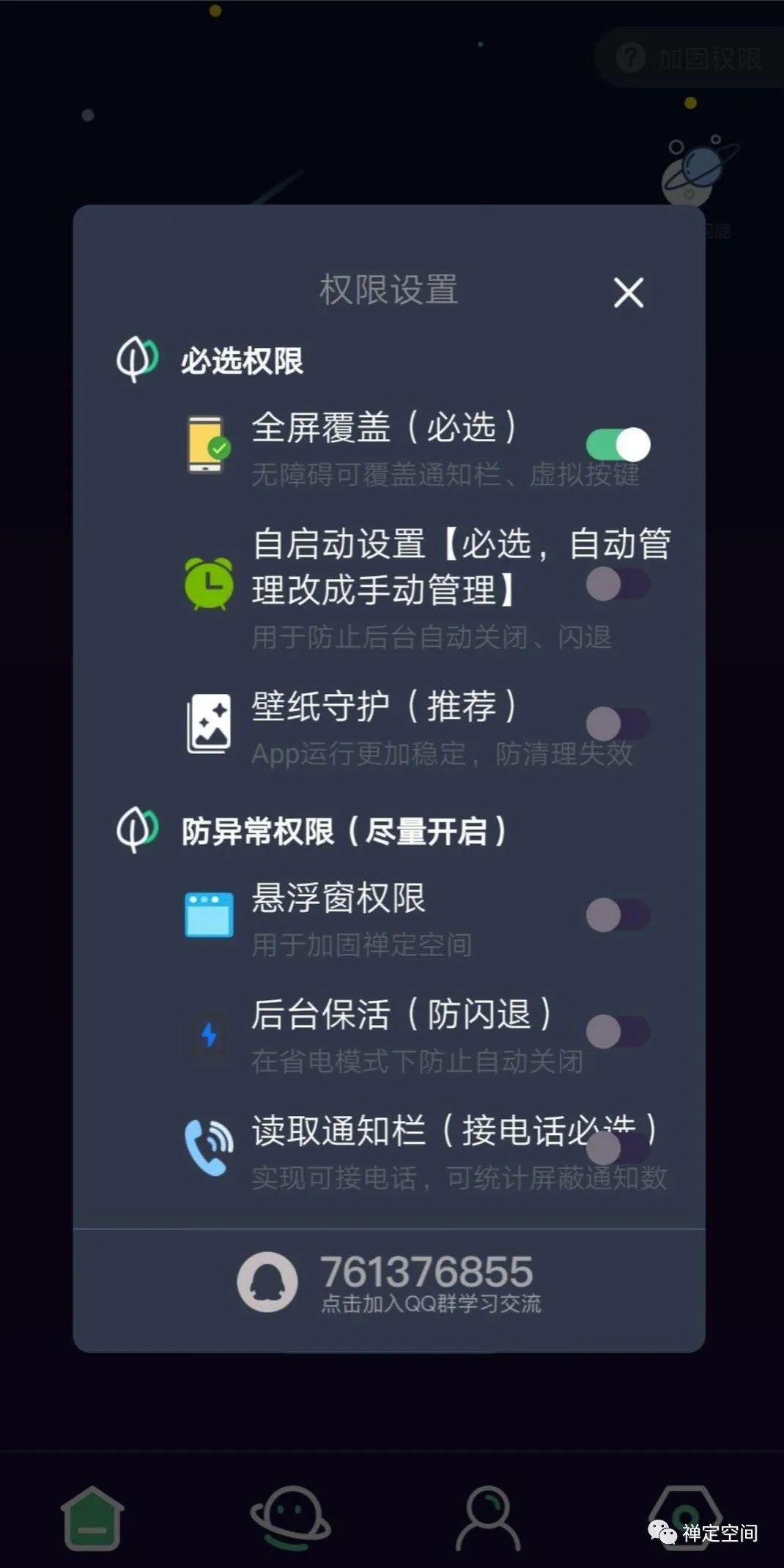Enable the 自启动设置 toggle
784x1568 pixels.
click(618, 584)
